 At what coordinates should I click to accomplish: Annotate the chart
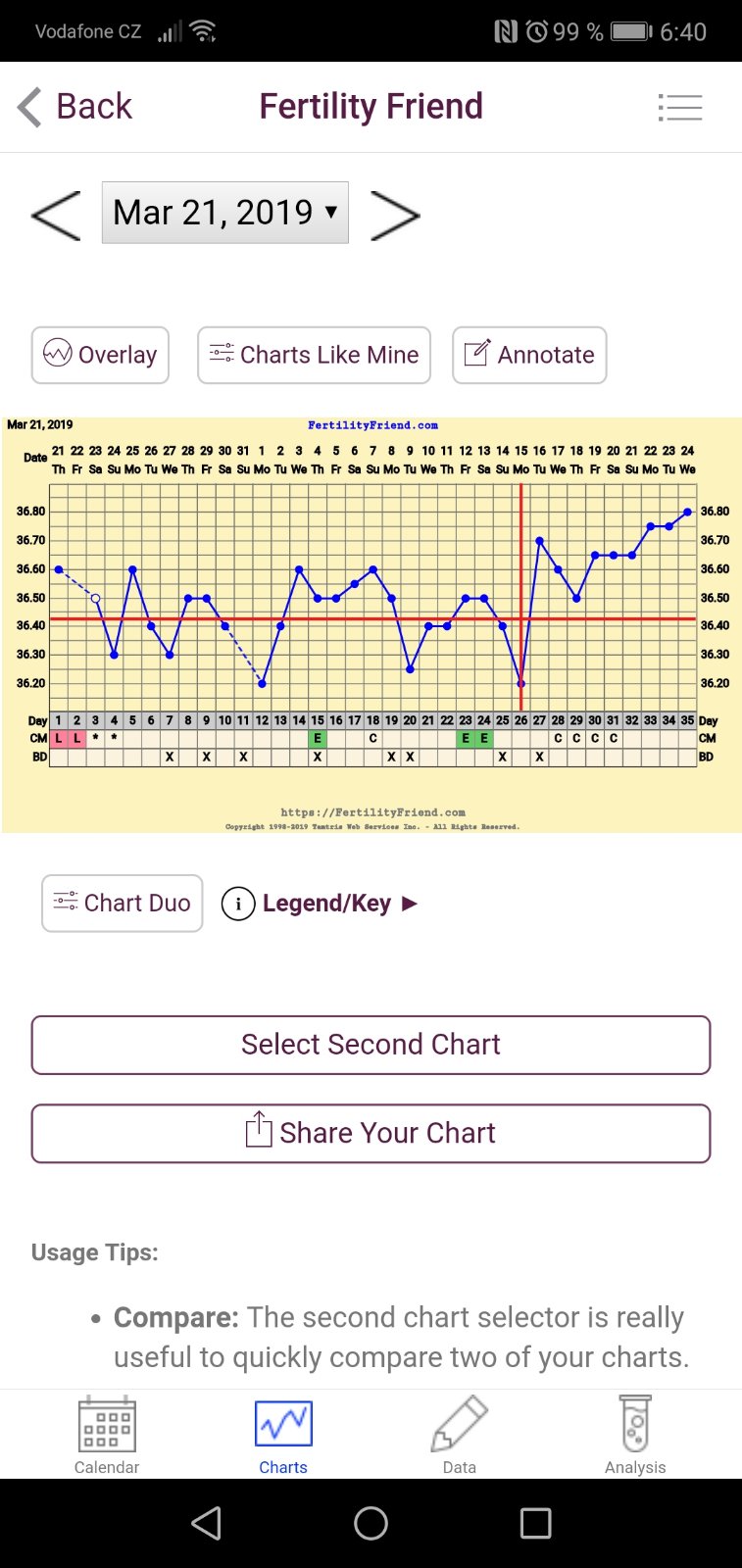tap(529, 355)
